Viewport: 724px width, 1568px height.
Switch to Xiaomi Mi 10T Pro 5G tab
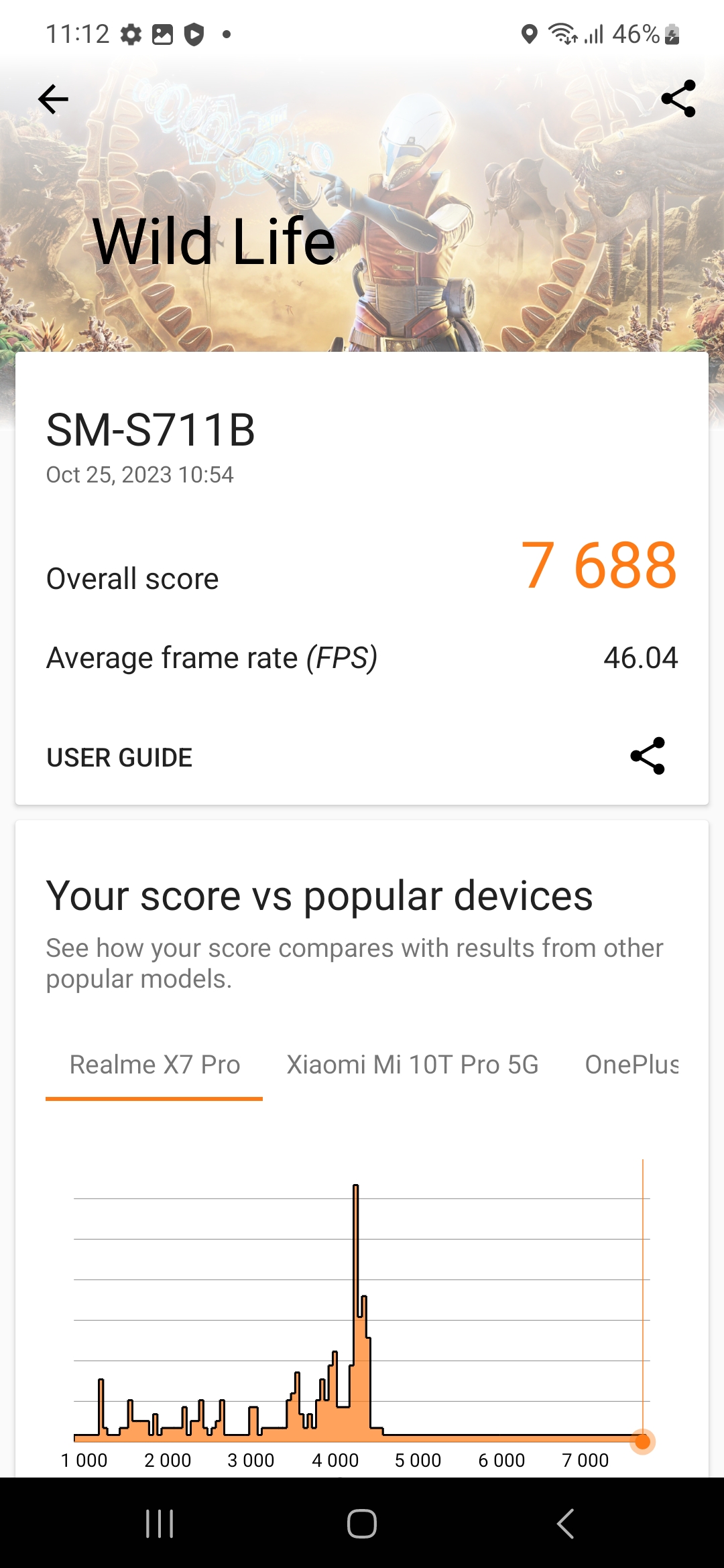412,1065
